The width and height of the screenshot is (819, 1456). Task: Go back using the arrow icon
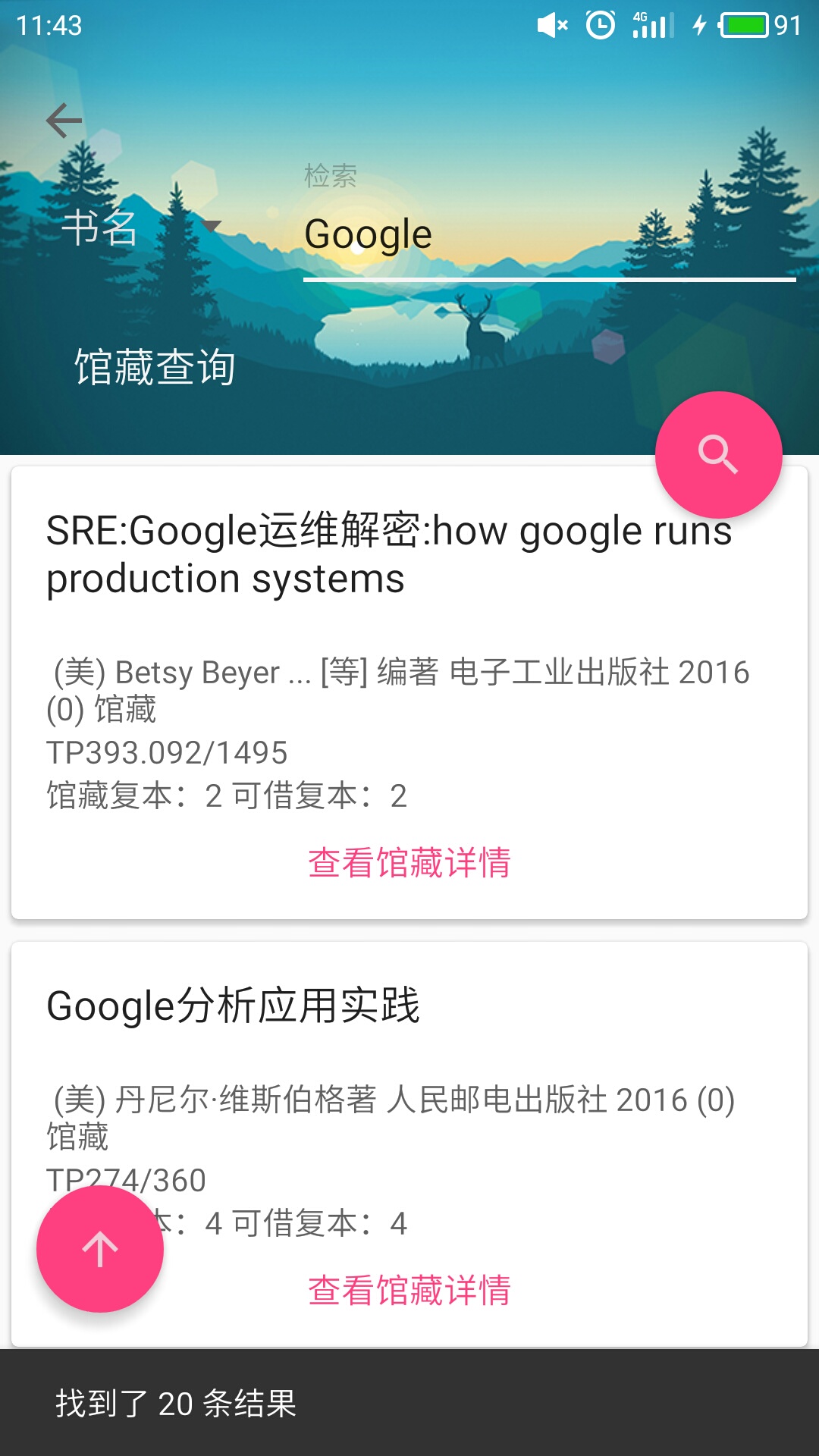[x=64, y=121]
